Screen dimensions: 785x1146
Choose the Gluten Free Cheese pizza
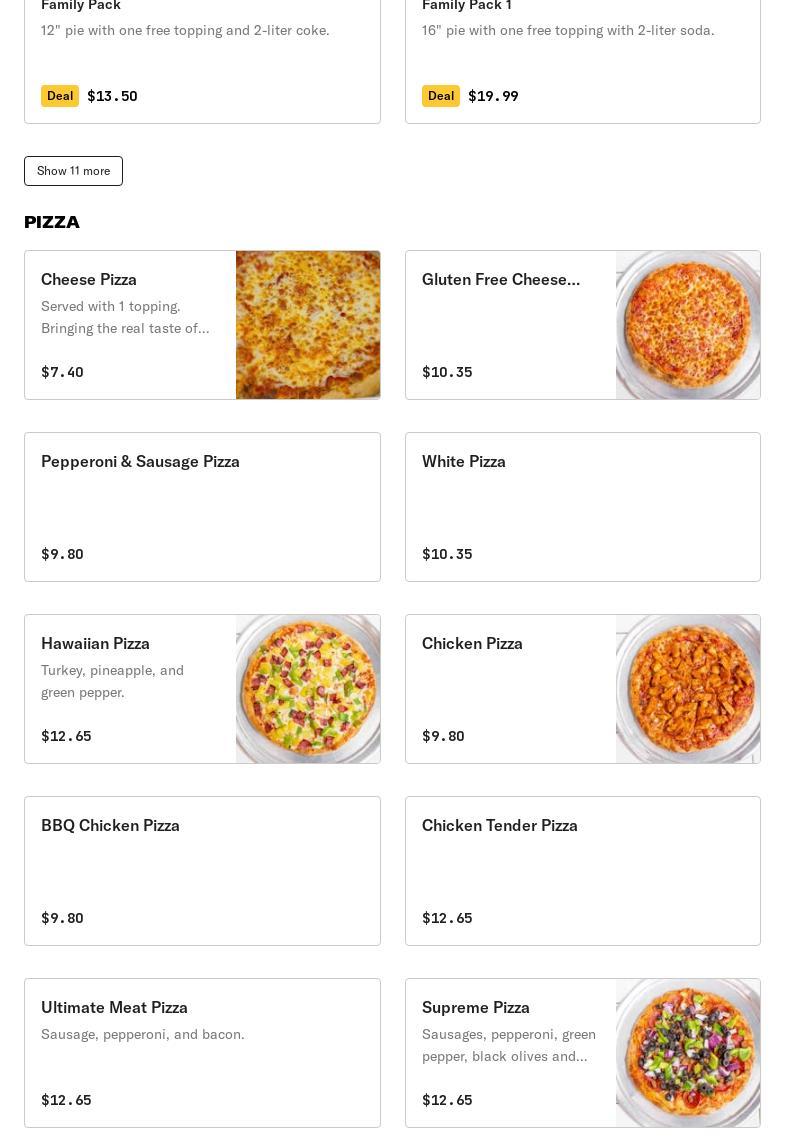pos(582,325)
